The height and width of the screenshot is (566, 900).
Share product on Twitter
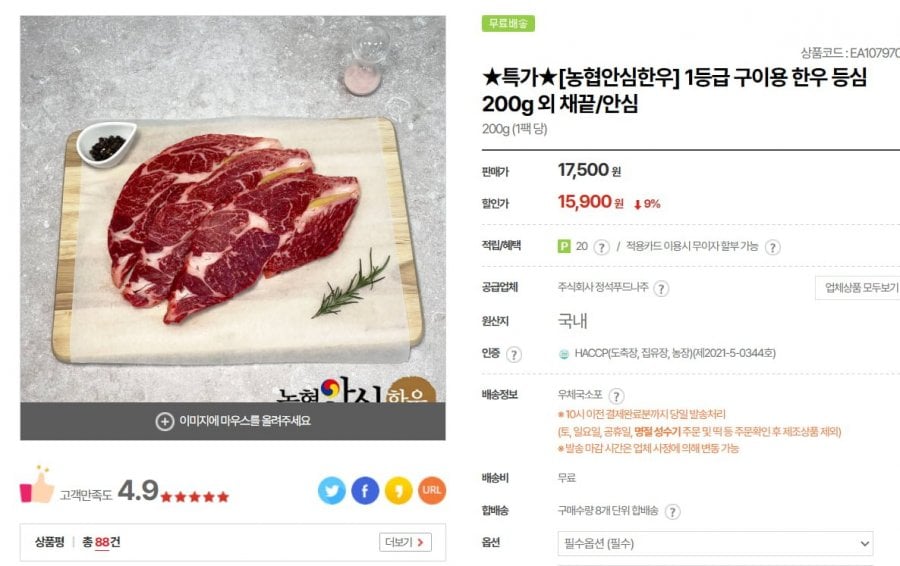point(332,490)
